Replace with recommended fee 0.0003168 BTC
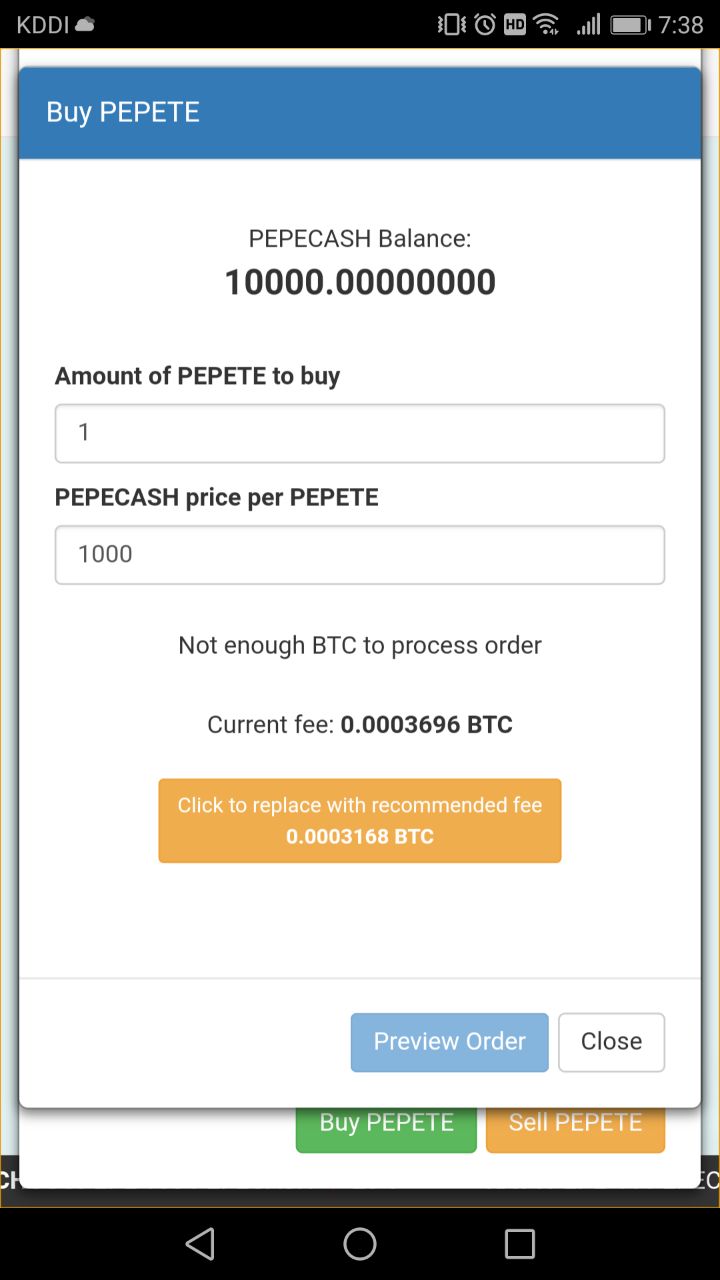720x1280 pixels. [360, 820]
